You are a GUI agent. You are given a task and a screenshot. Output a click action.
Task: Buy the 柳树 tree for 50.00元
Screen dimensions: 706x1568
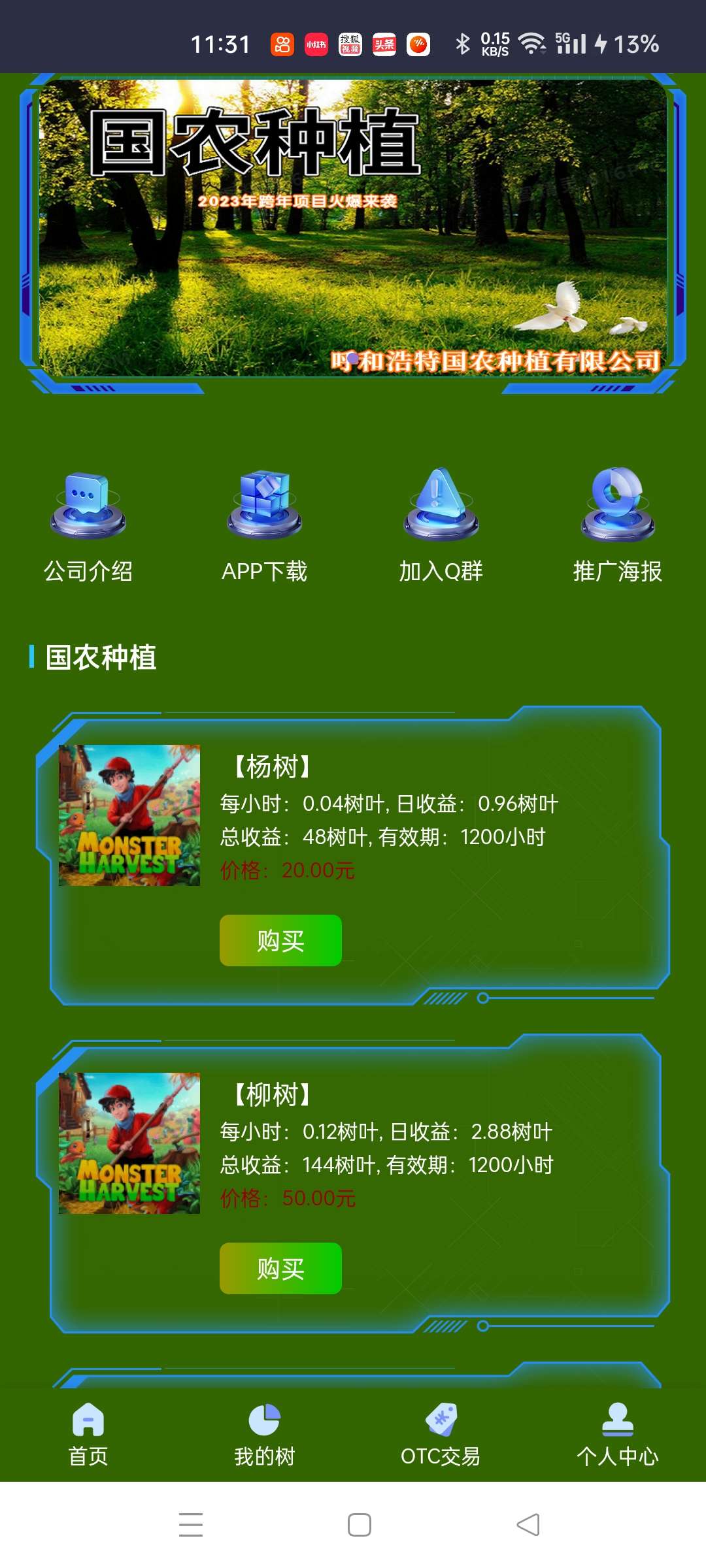(x=280, y=1269)
